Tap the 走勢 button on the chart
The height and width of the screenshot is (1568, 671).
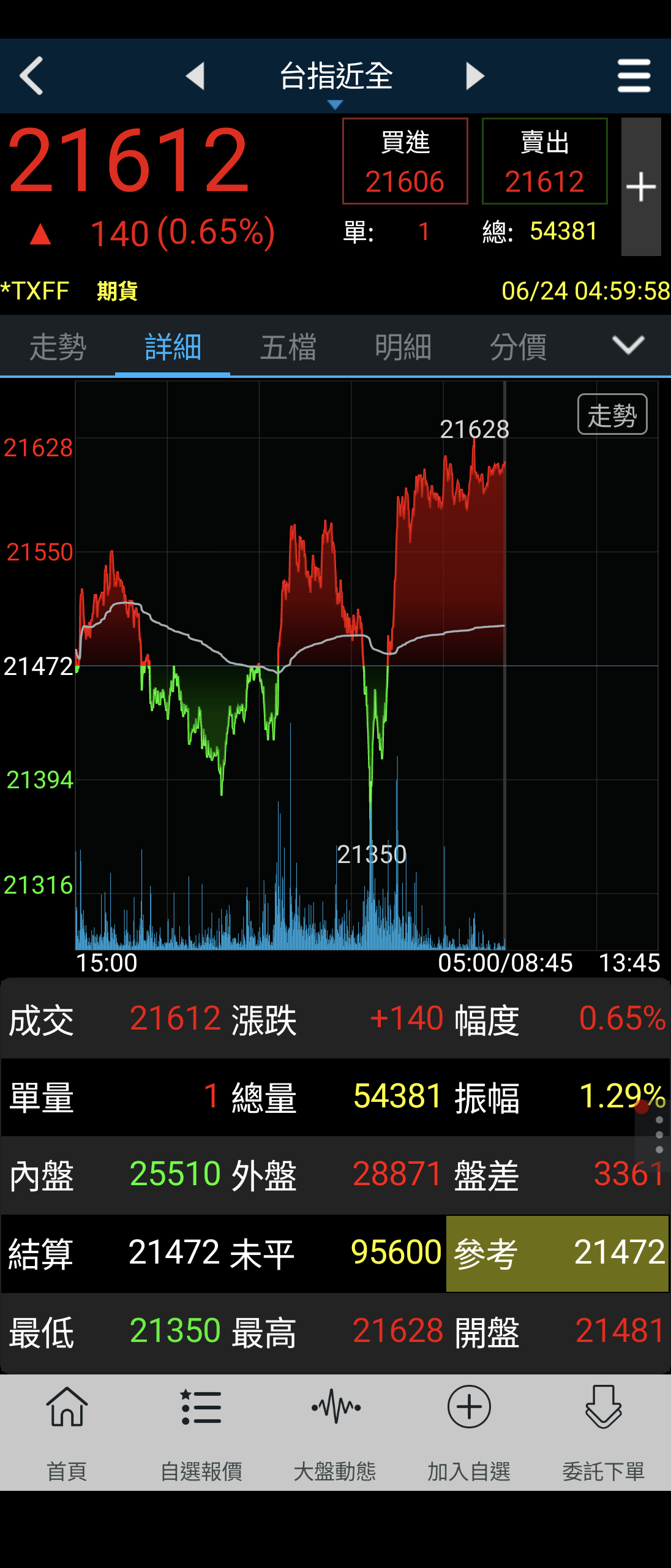[612, 415]
